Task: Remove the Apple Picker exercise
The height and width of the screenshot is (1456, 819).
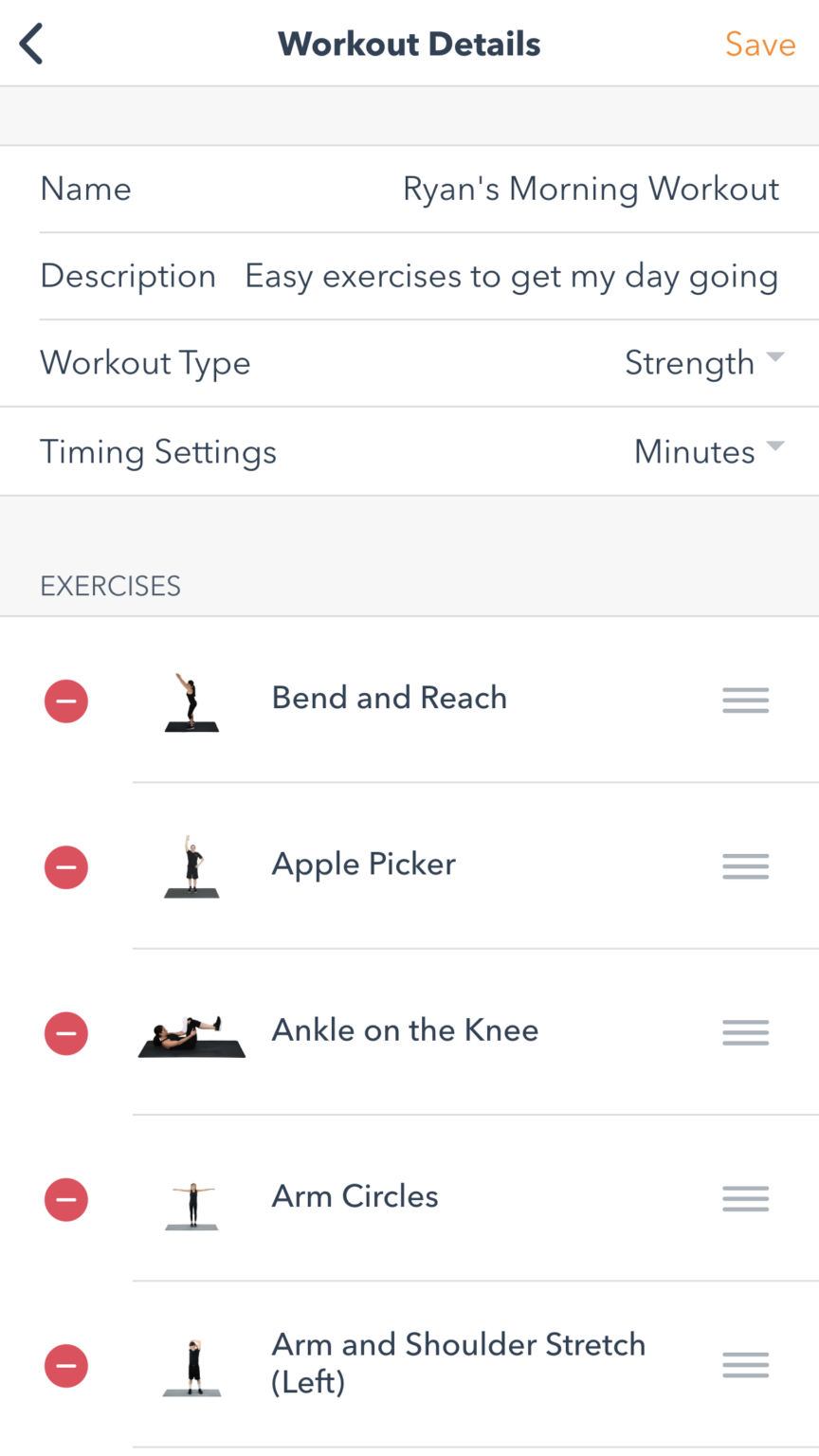Action: 65,866
